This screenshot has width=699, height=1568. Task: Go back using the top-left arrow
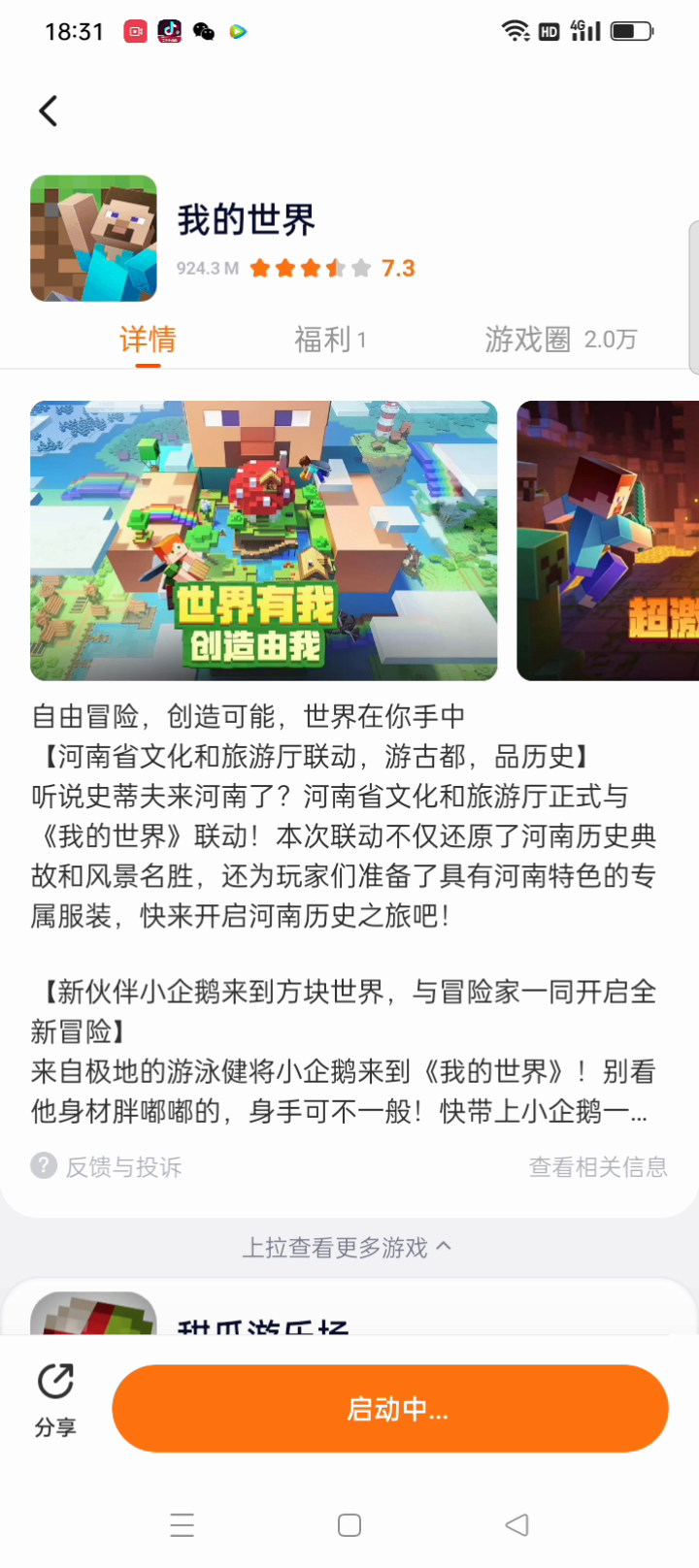tap(49, 111)
